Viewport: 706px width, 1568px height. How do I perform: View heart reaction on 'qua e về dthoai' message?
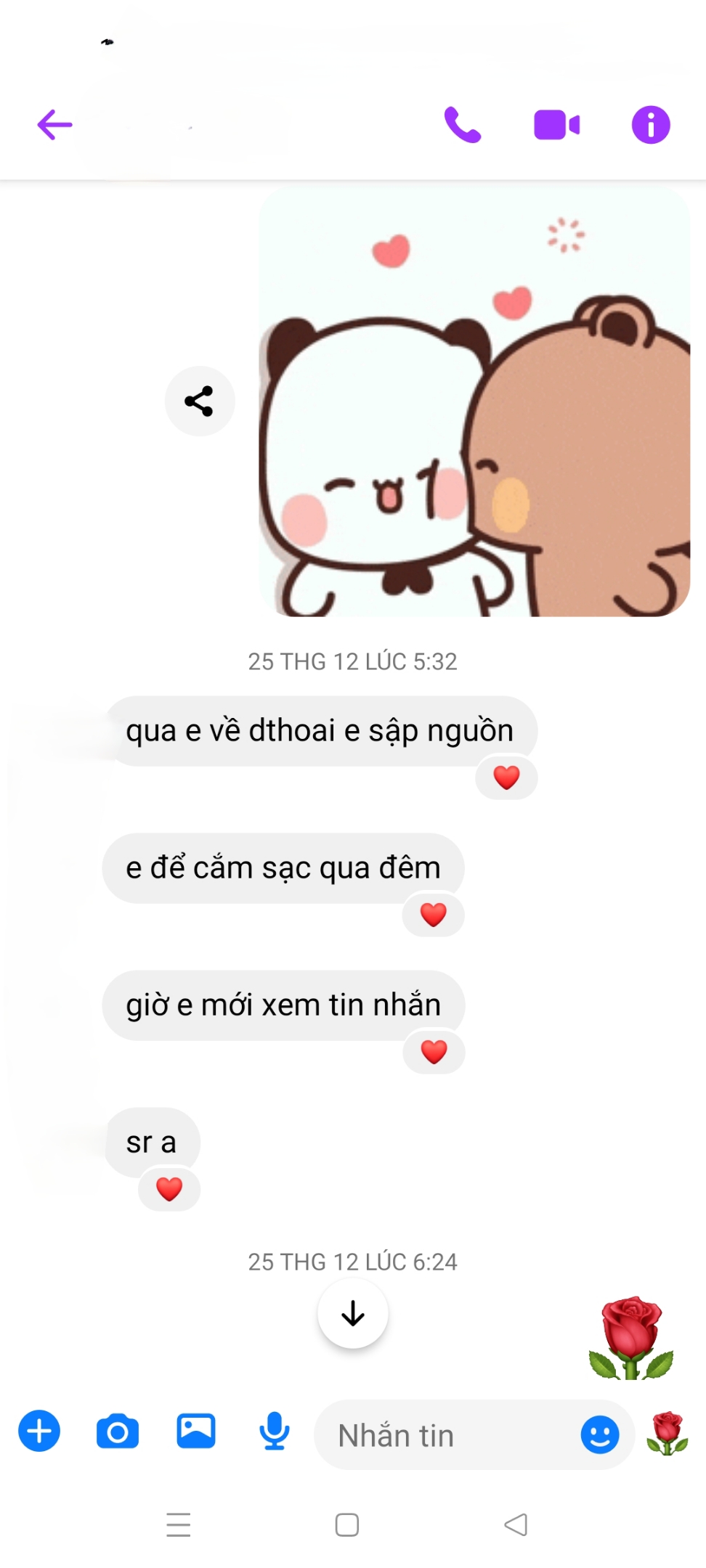click(x=506, y=777)
